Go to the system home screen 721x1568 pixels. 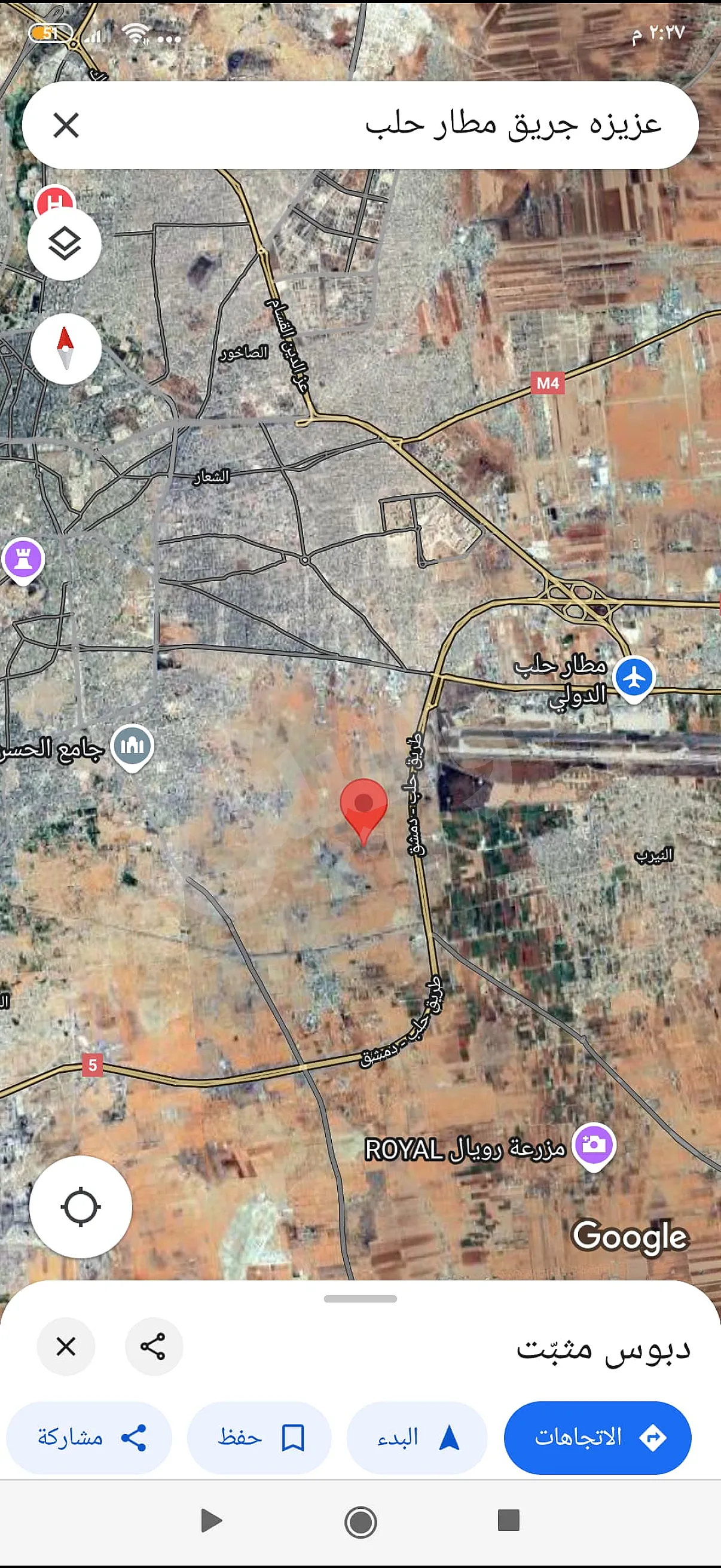(360, 1523)
